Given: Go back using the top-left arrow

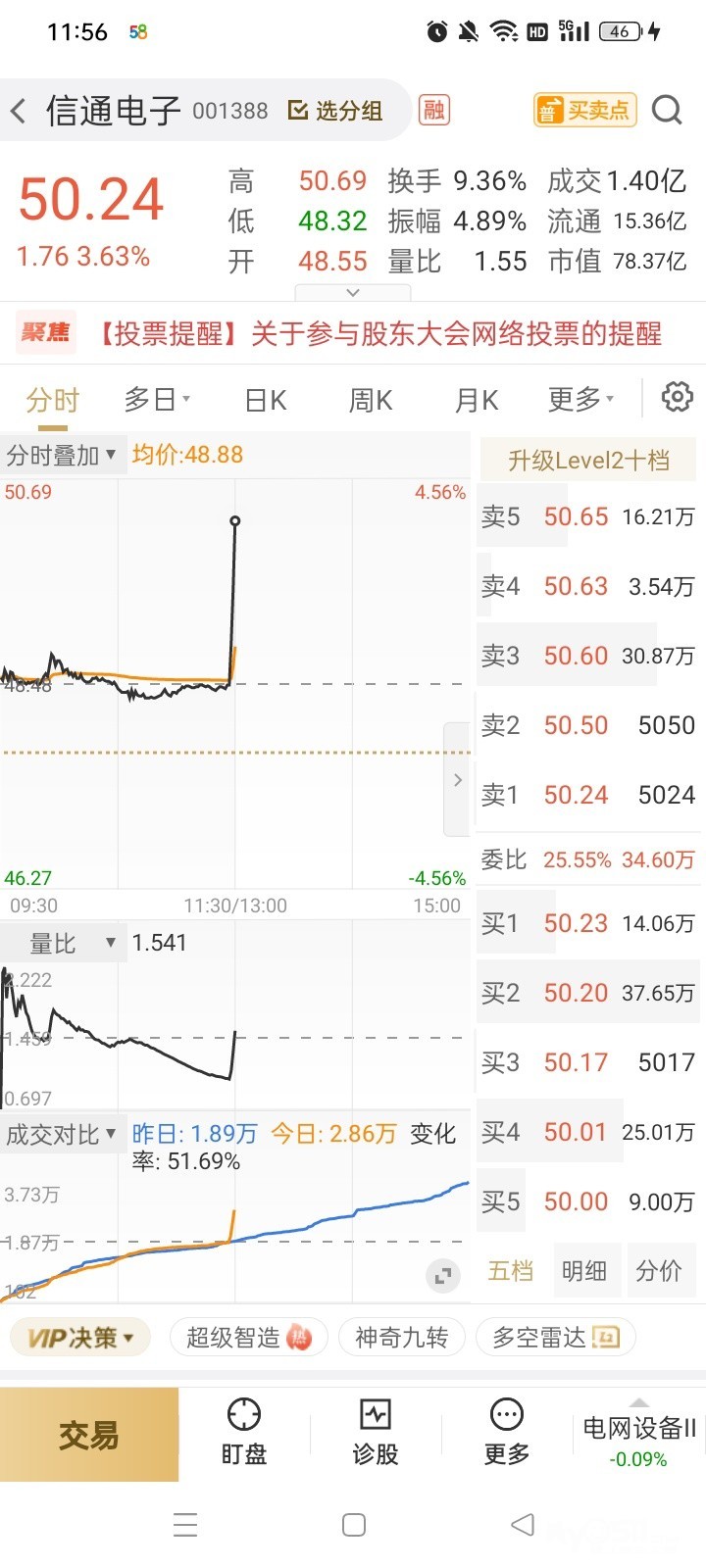Looking at the screenshot, I should point(19,111).
